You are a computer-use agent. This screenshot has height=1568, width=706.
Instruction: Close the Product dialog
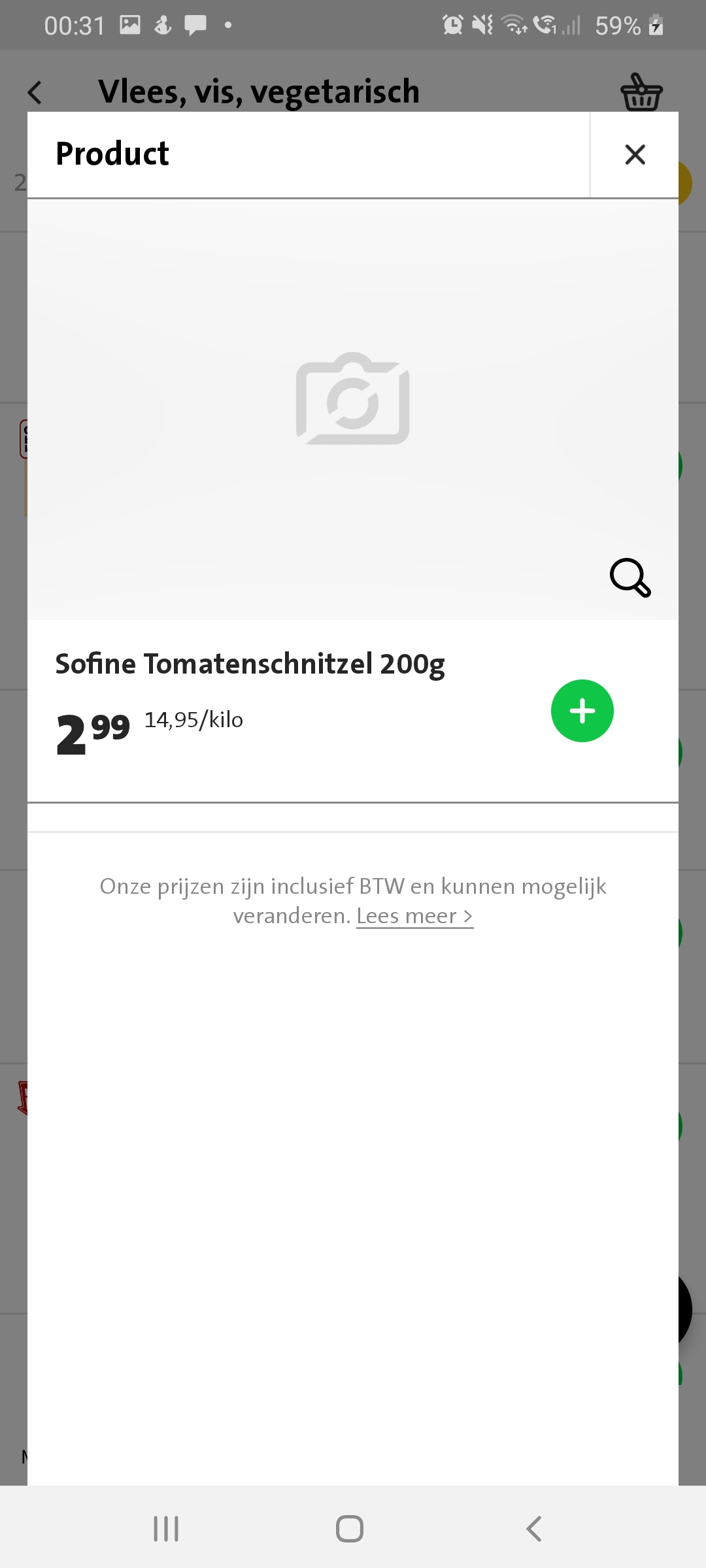[x=635, y=155]
